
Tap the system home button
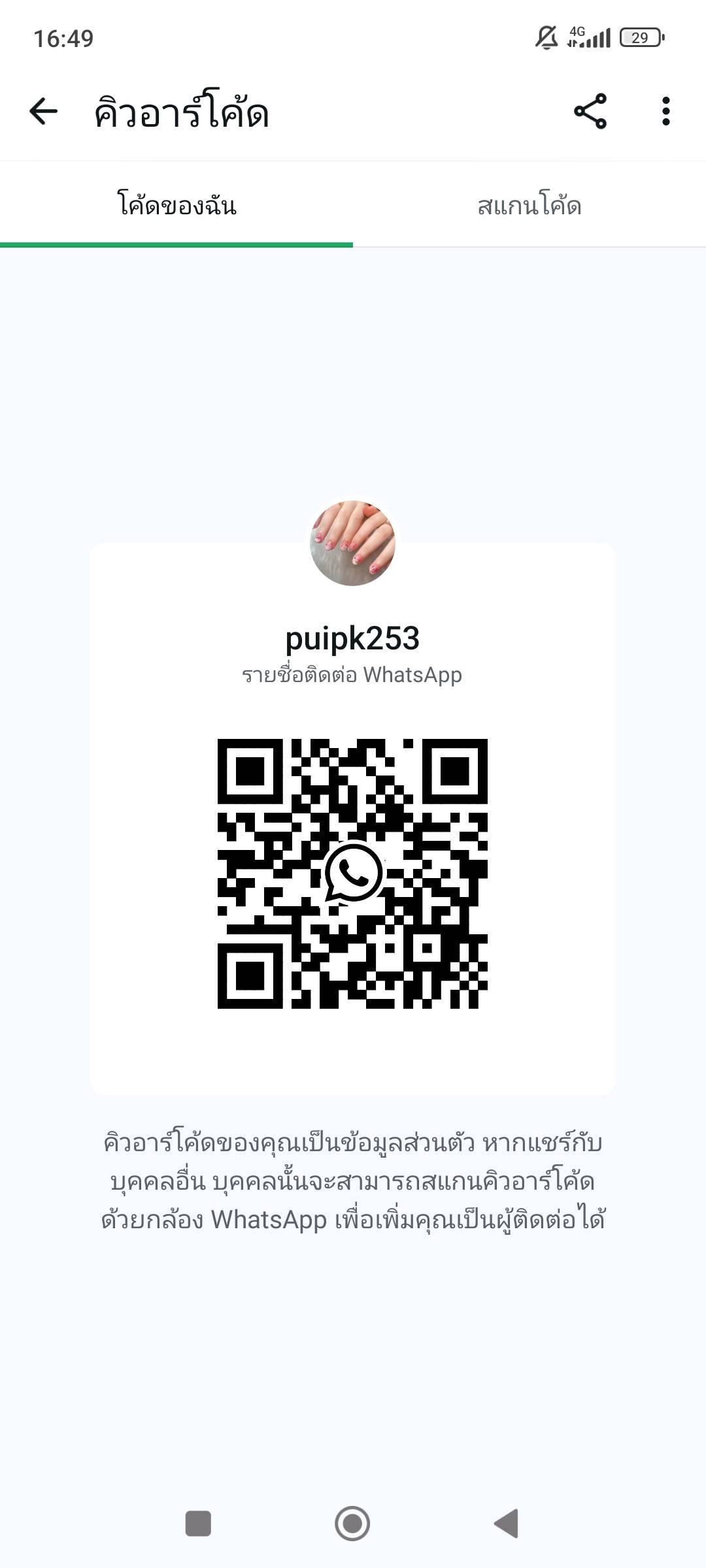point(352,1523)
